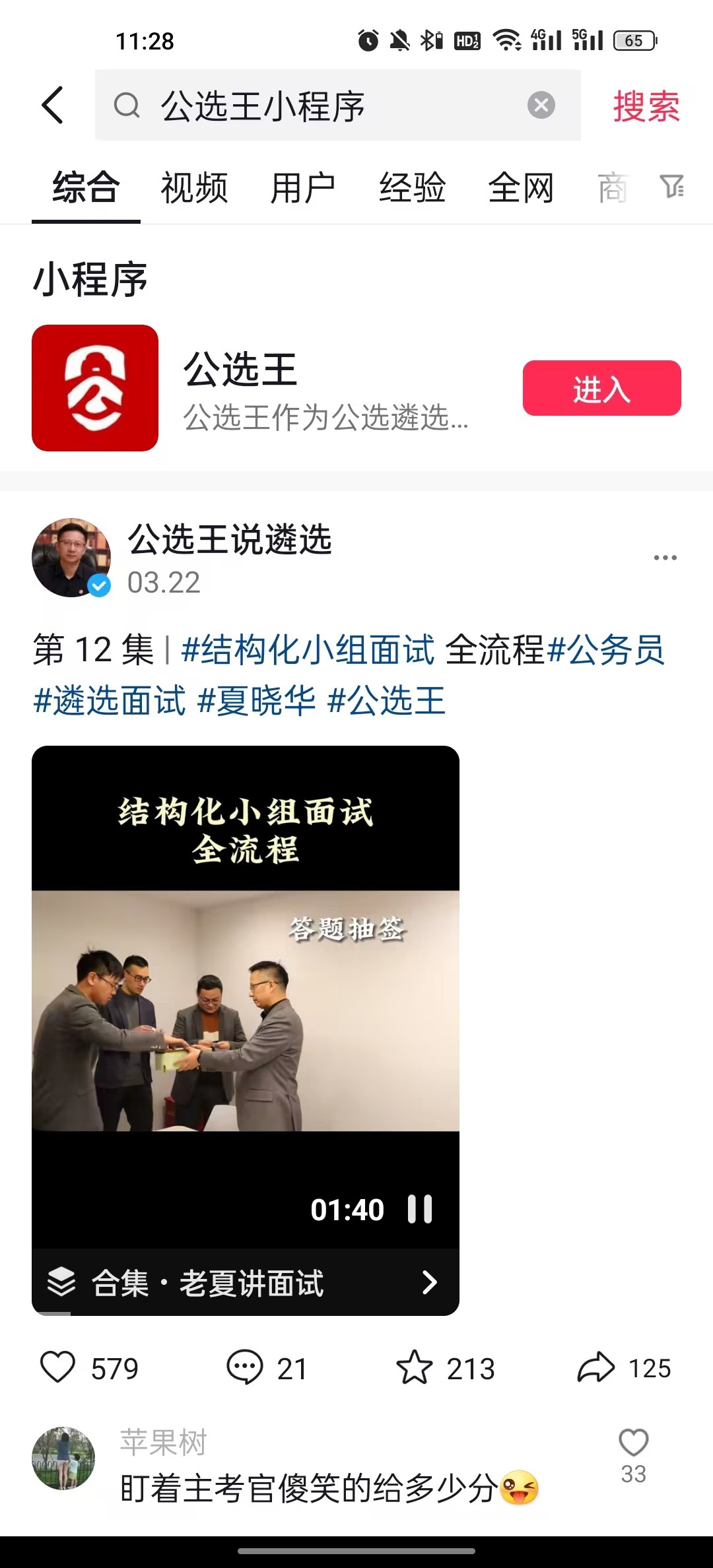
Task: Like the 公选王说遴选 video
Action: 58,1367
